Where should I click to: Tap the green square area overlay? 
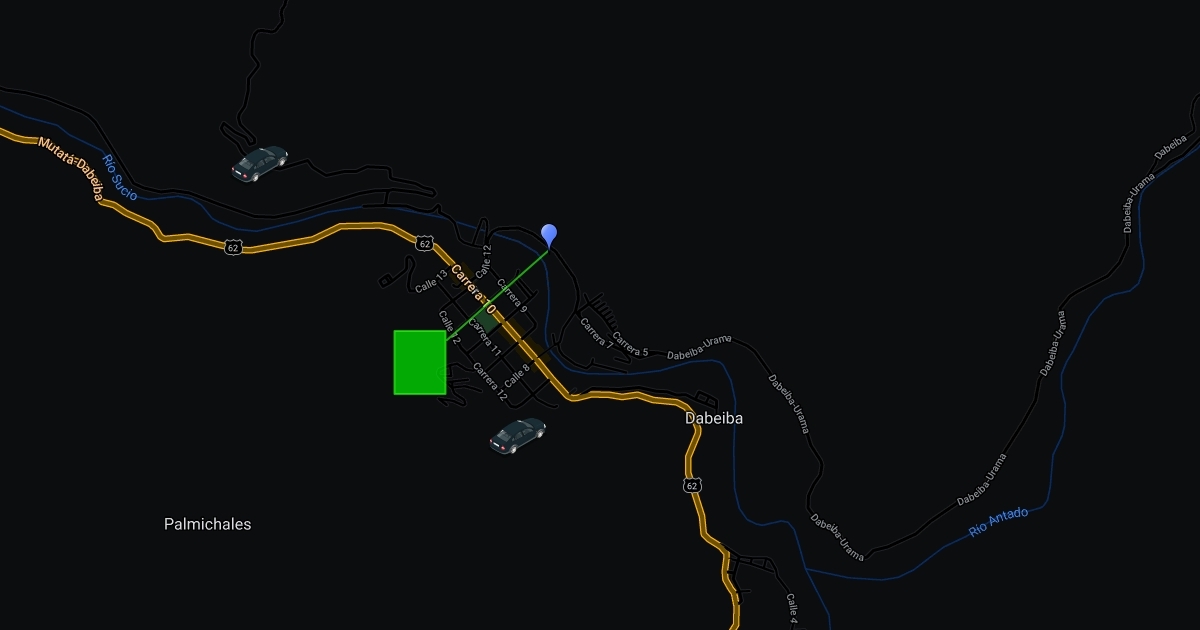420,362
